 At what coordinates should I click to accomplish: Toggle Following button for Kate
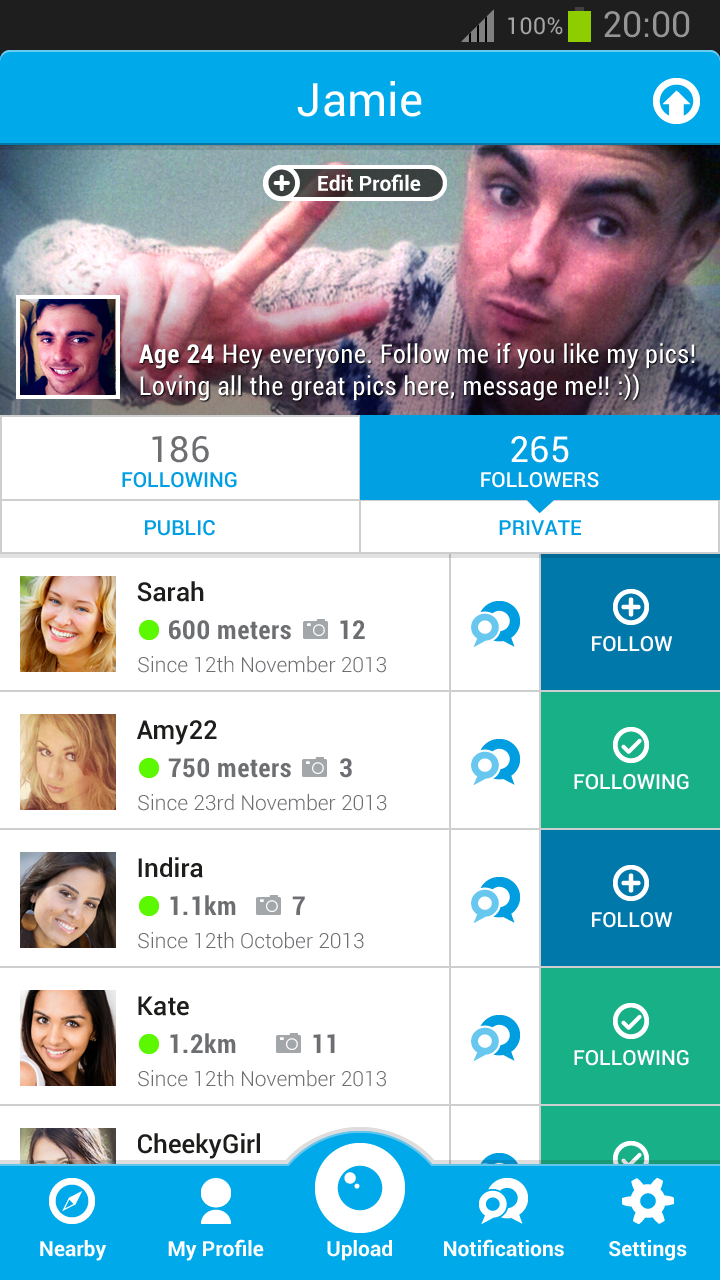(630, 1038)
